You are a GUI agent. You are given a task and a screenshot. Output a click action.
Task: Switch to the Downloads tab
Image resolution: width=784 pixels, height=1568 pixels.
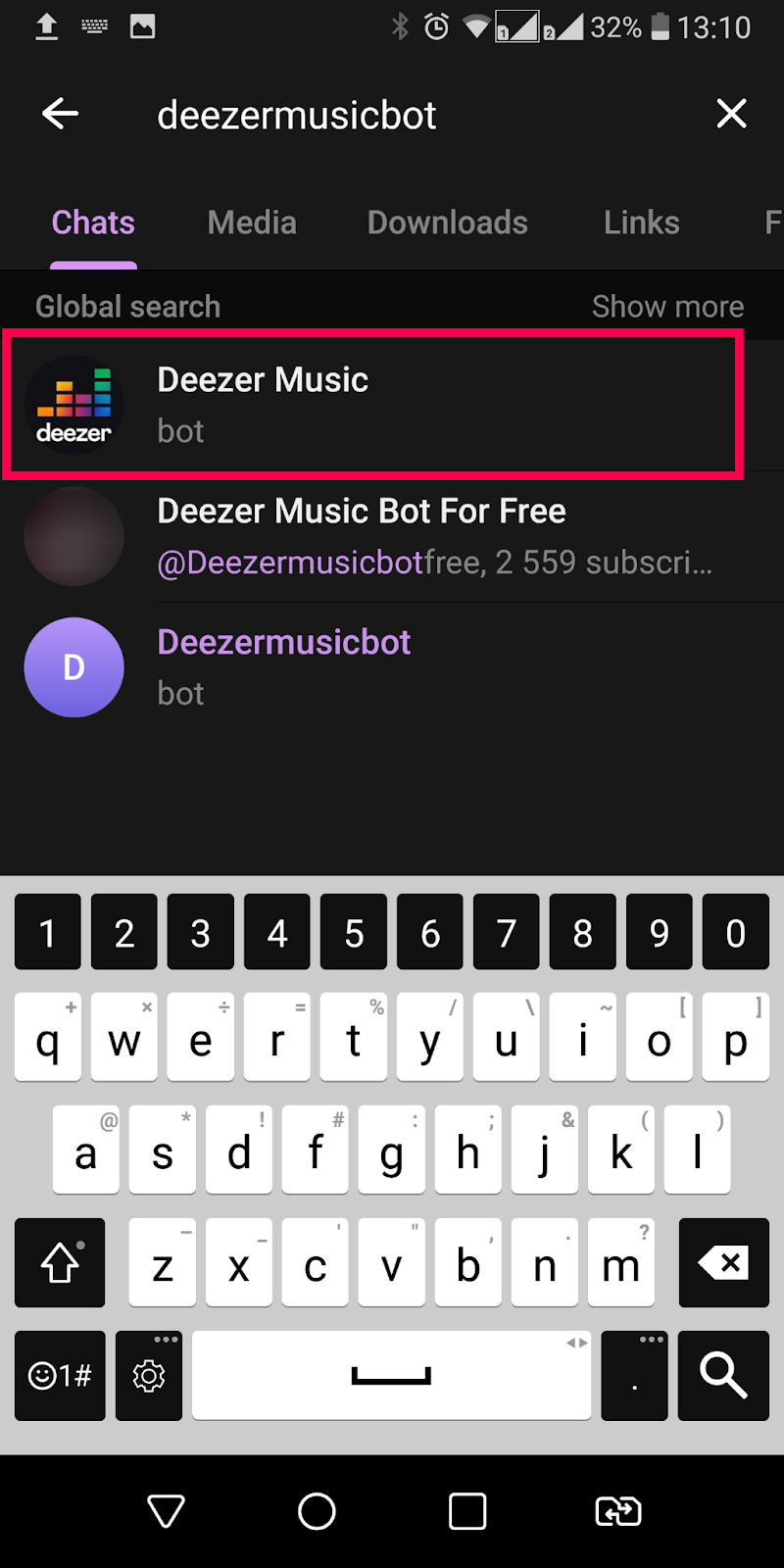click(447, 223)
